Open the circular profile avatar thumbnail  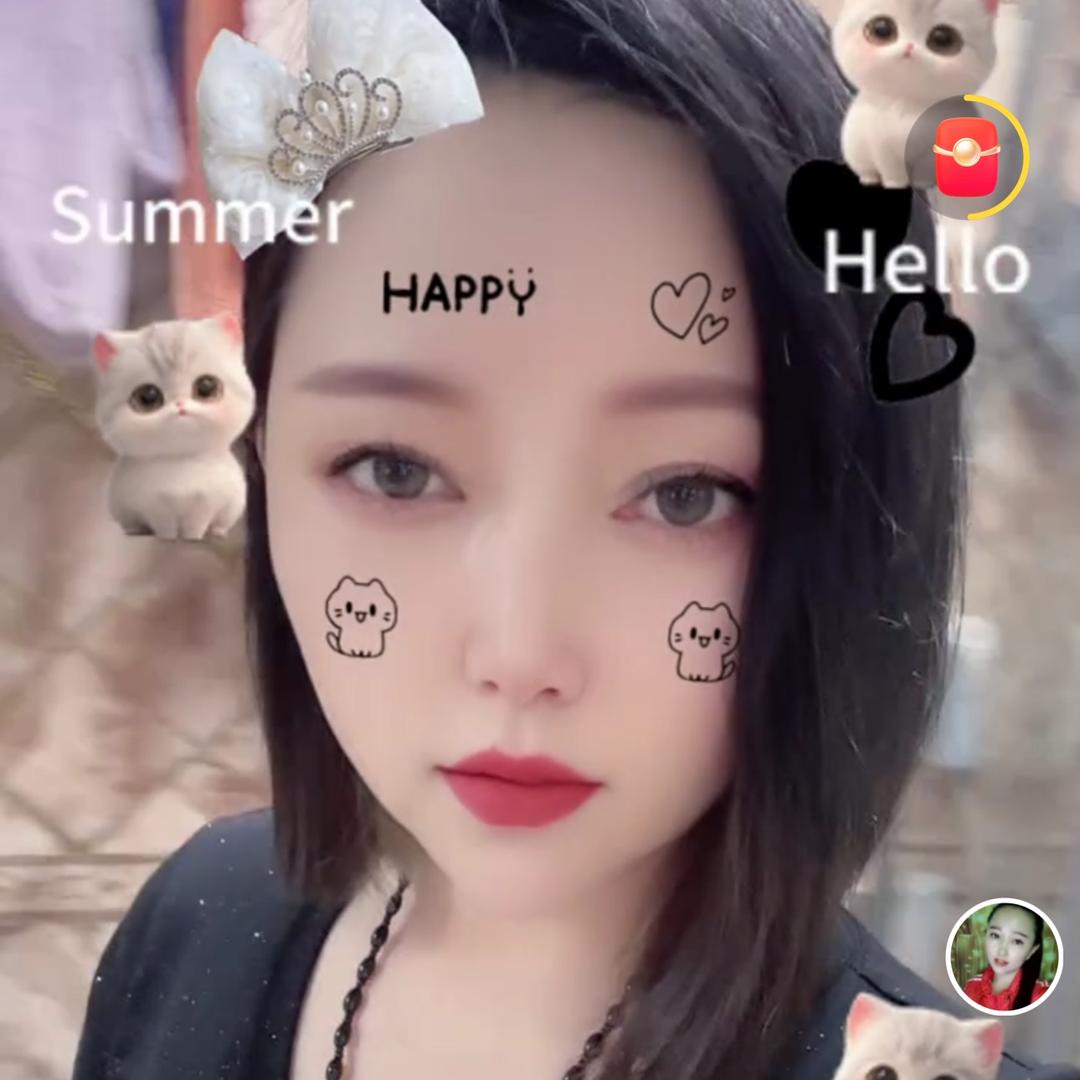pyautogui.click(x=1003, y=956)
